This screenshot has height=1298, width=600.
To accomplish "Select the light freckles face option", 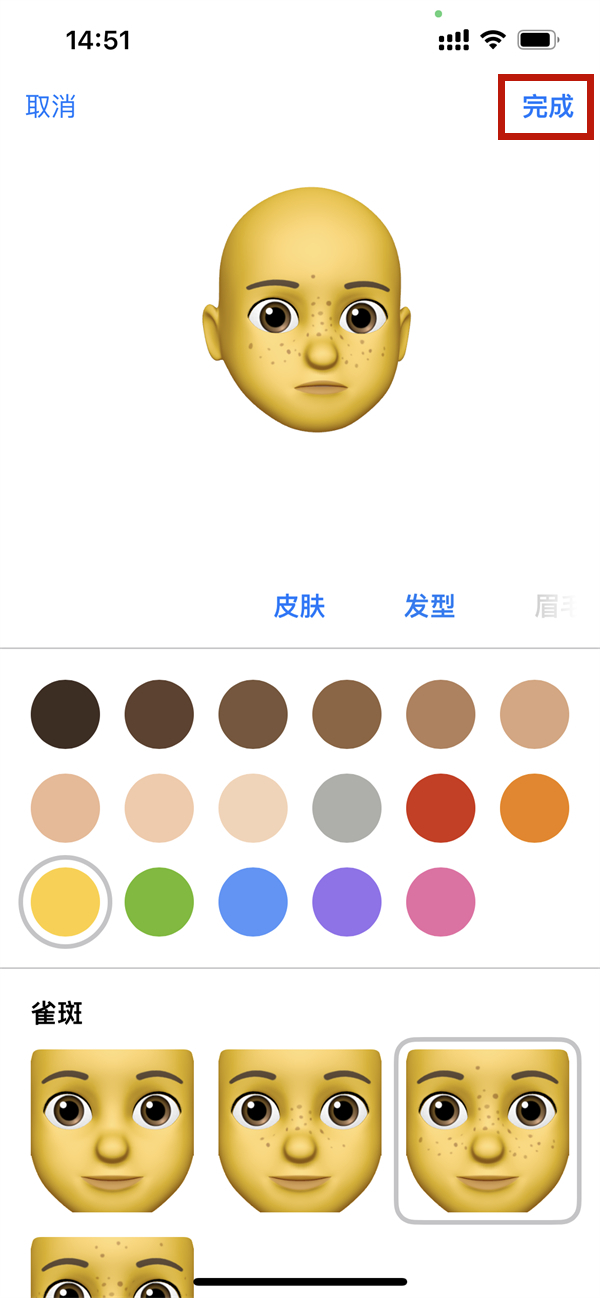I will (x=300, y=1130).
